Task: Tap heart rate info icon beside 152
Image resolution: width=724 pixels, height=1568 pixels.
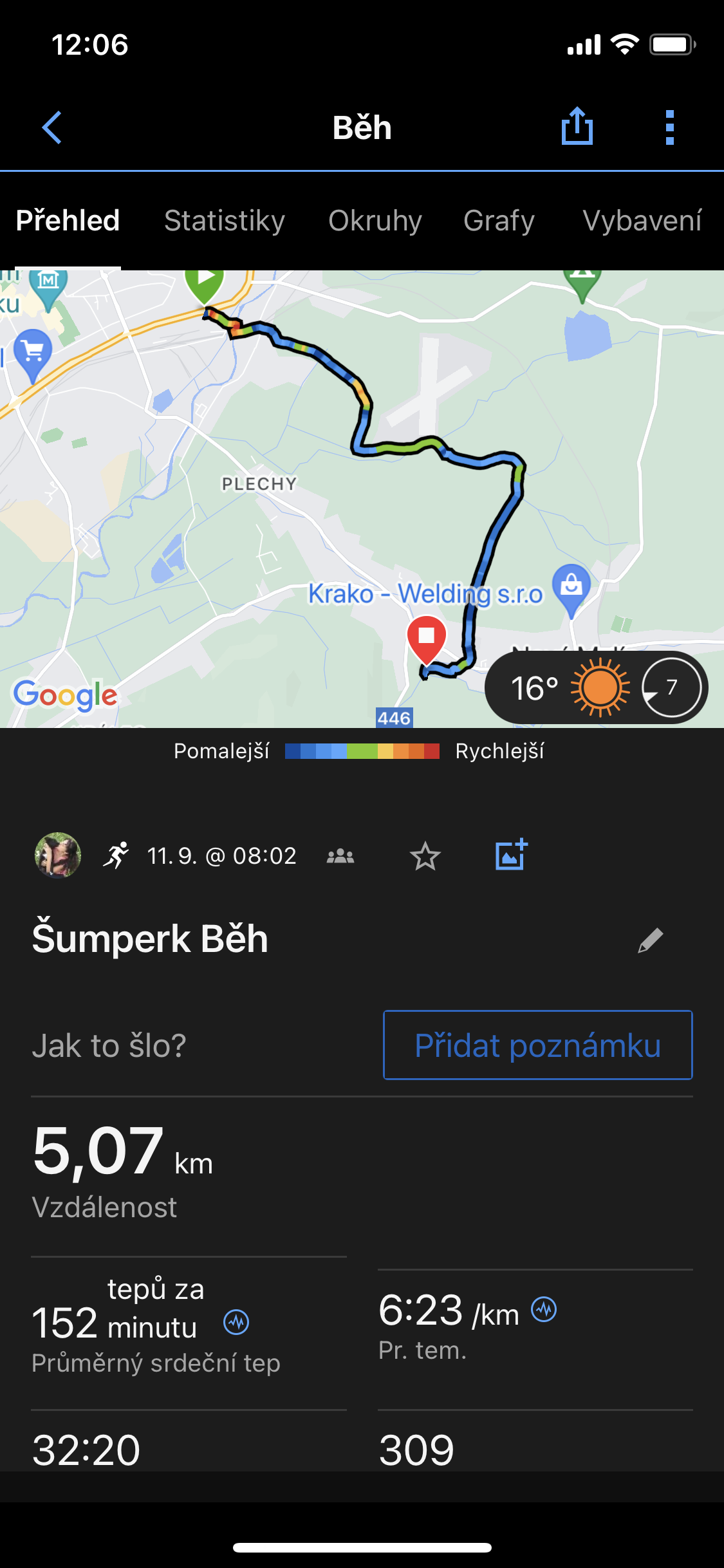Action: click(236, 1323)
